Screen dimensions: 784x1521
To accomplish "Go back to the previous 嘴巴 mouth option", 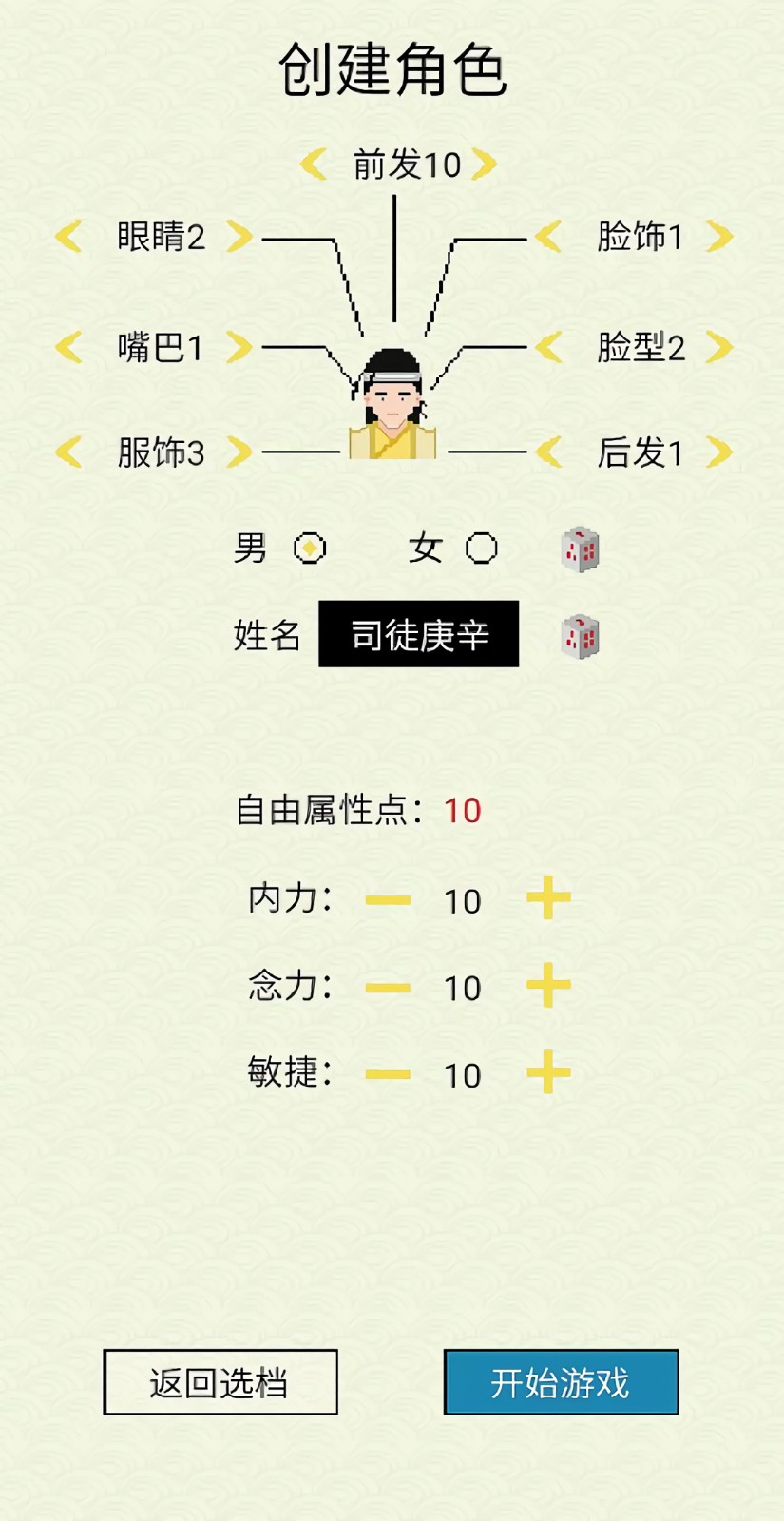I will (68, 347).
